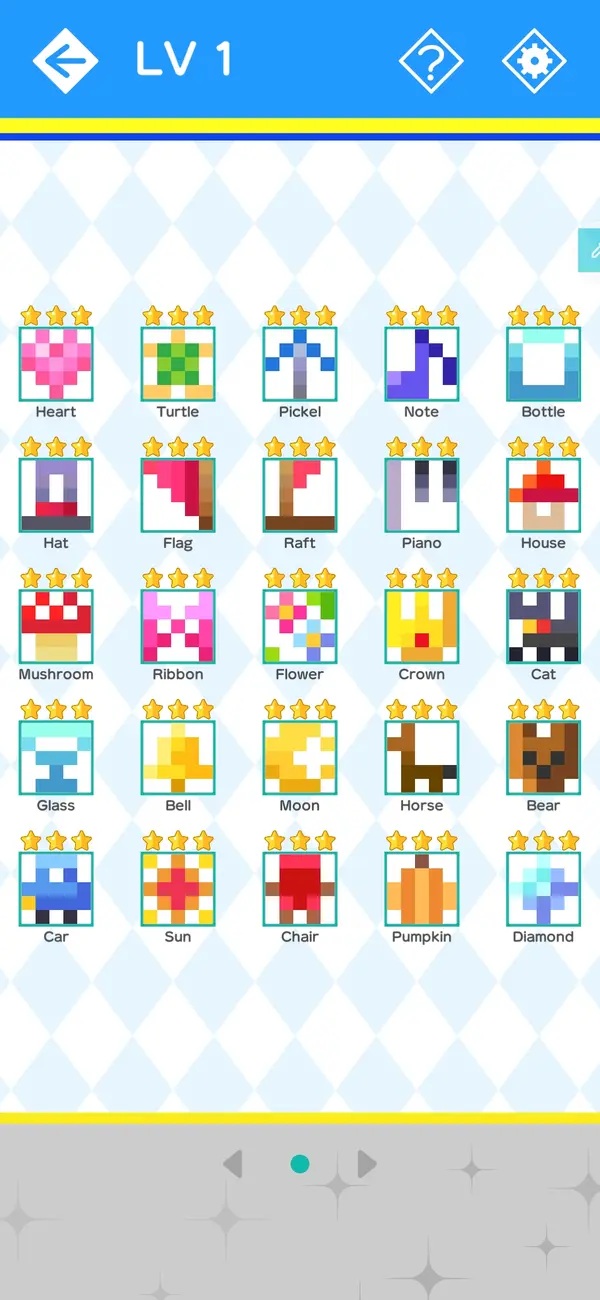Start the Piano puzzle
The width and height of the screenshot is (600, 1300).
(421, 495)
